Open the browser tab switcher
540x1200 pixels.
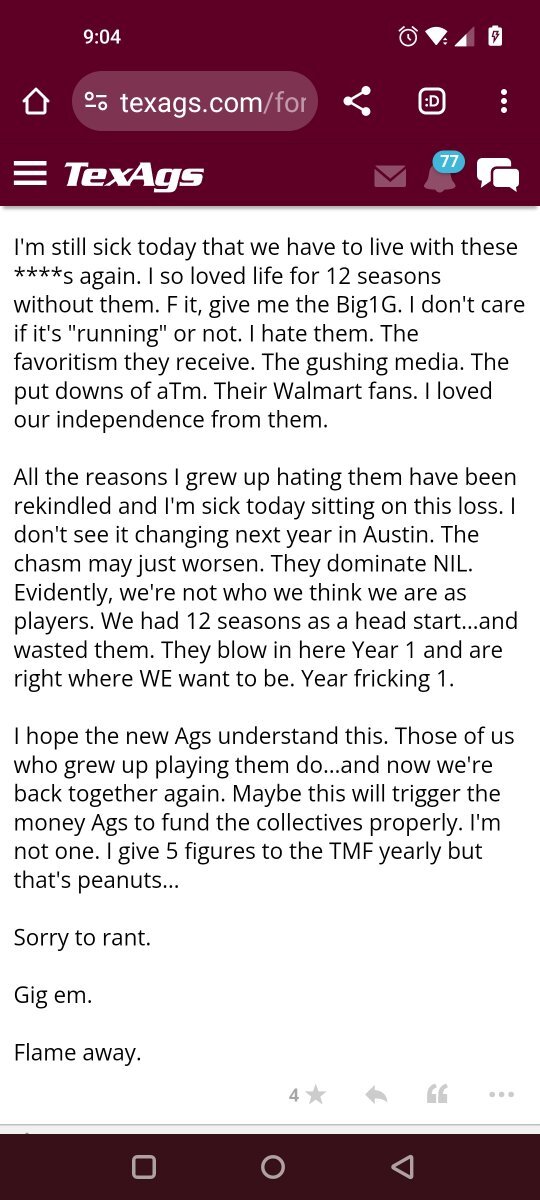432,101
